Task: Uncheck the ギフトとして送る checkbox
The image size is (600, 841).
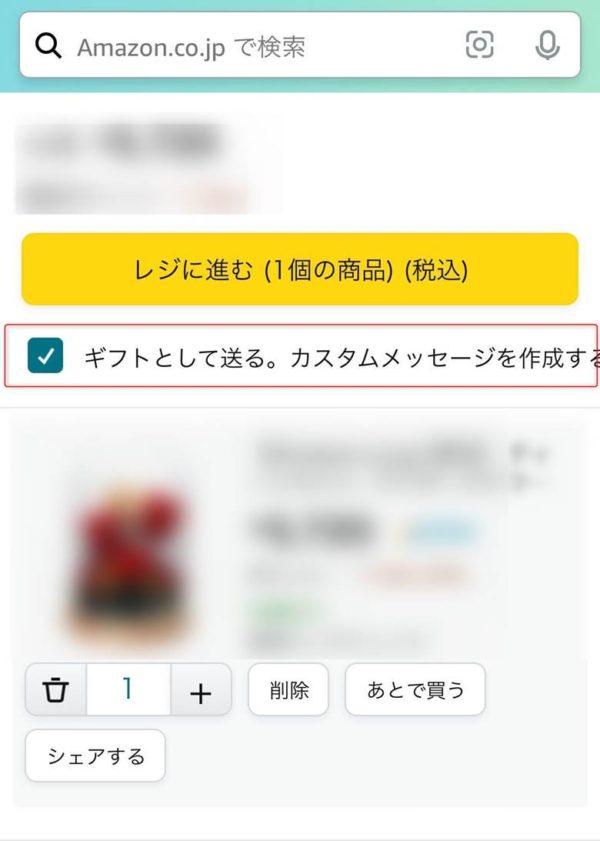Action: pyautogui.click(x=46, y=356)
